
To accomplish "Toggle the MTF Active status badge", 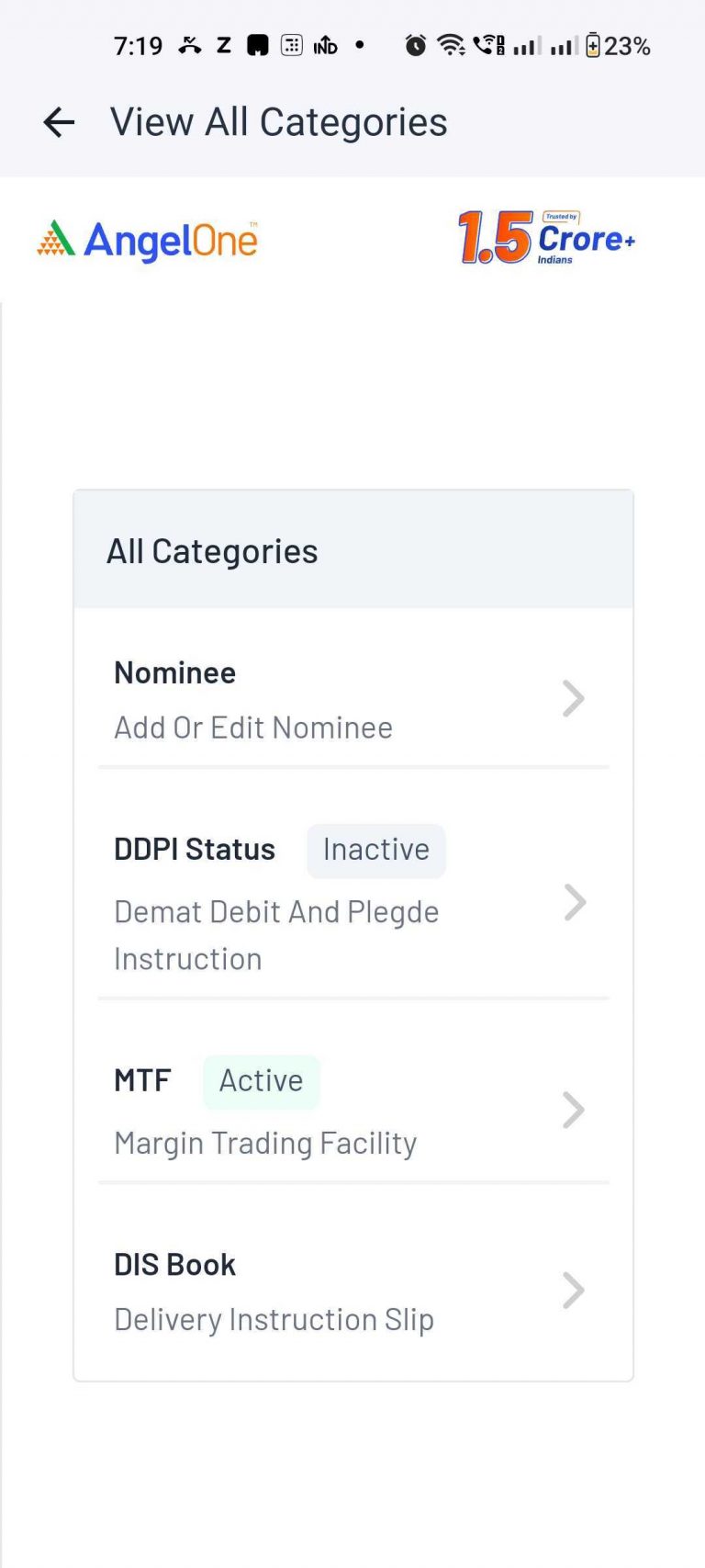I will [x=261, y=1081].
